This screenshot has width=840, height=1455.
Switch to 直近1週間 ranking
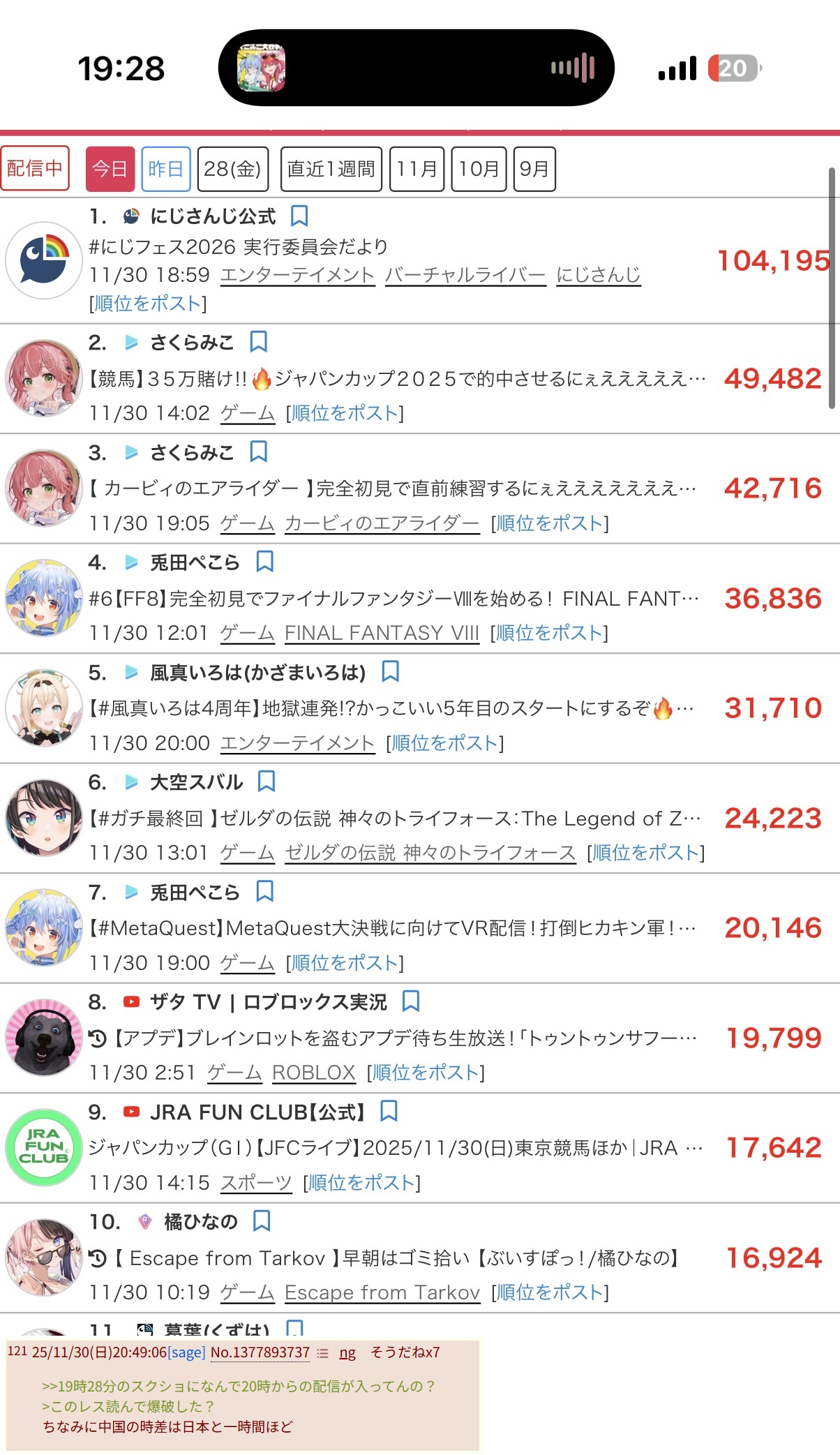[x=331, y=169]
